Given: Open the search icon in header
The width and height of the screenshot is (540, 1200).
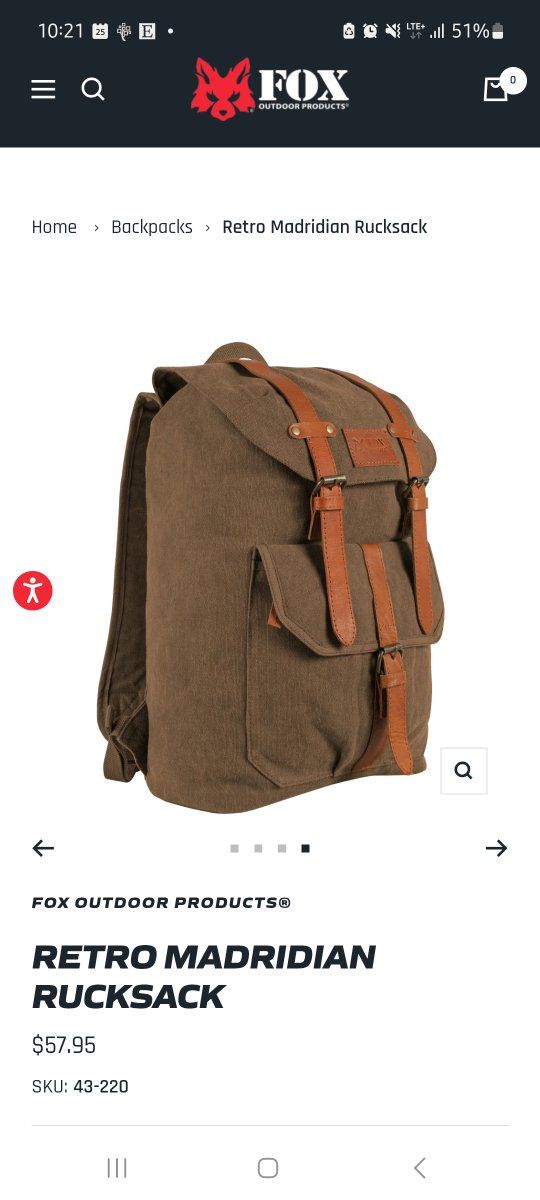Looking at the screenshot, I should coord(93,90).
